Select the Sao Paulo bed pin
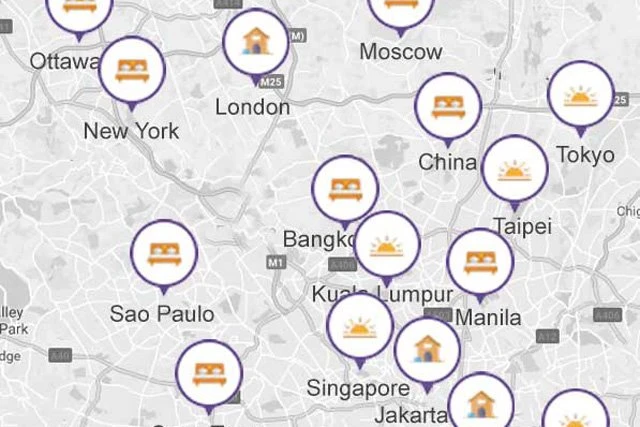Screen dimensions: 640x427 point(164,252)
